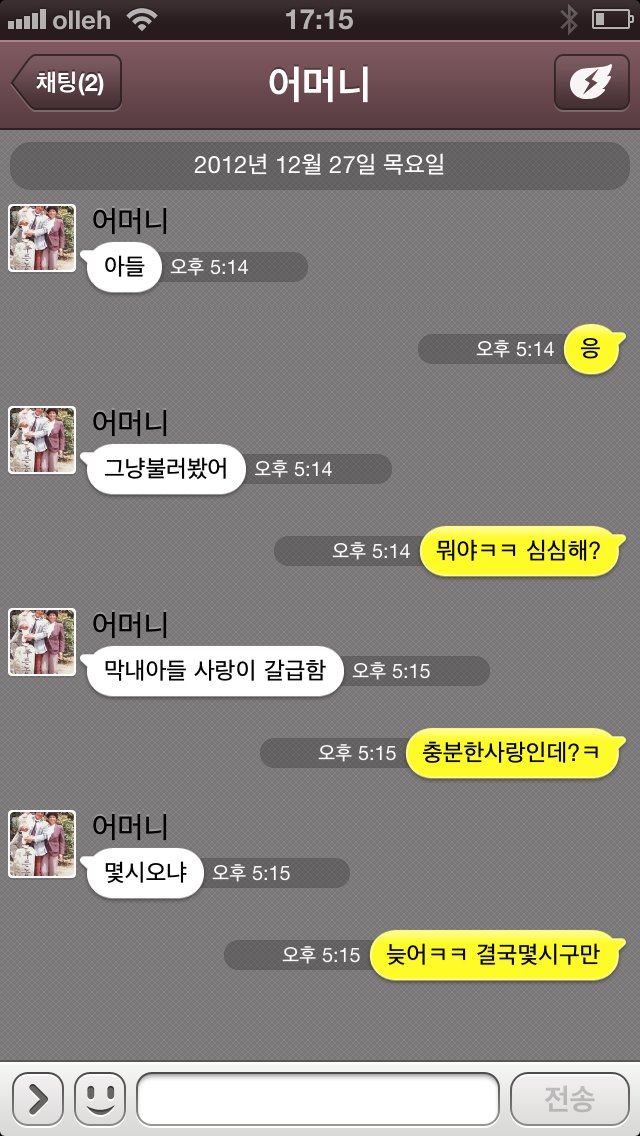
Task: Open 어머니's profile photo beside 아들 message
Action: (42, 238)
